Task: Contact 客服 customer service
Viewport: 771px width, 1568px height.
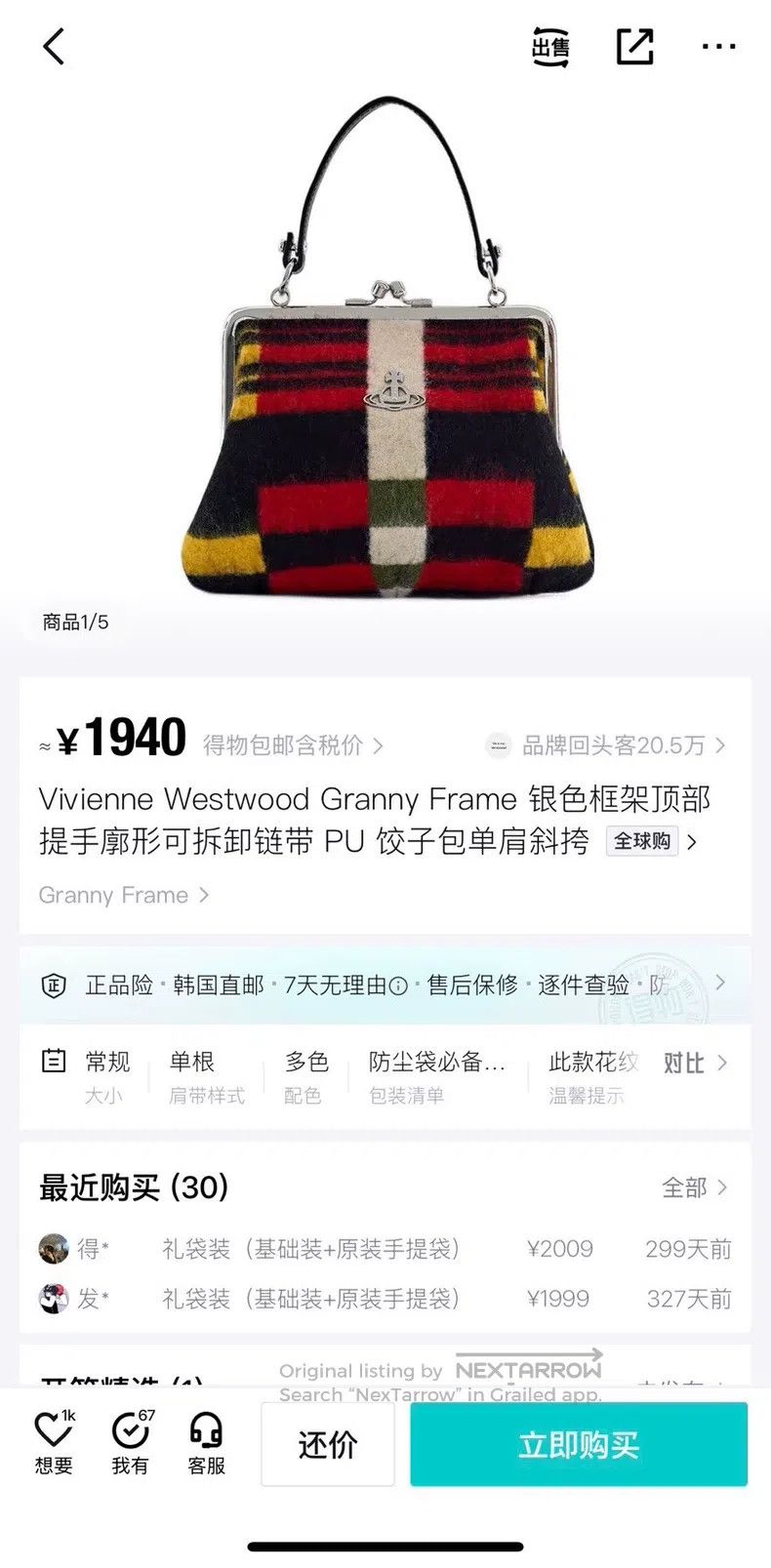Action: pyautogui.click(x=206, y=1443)
